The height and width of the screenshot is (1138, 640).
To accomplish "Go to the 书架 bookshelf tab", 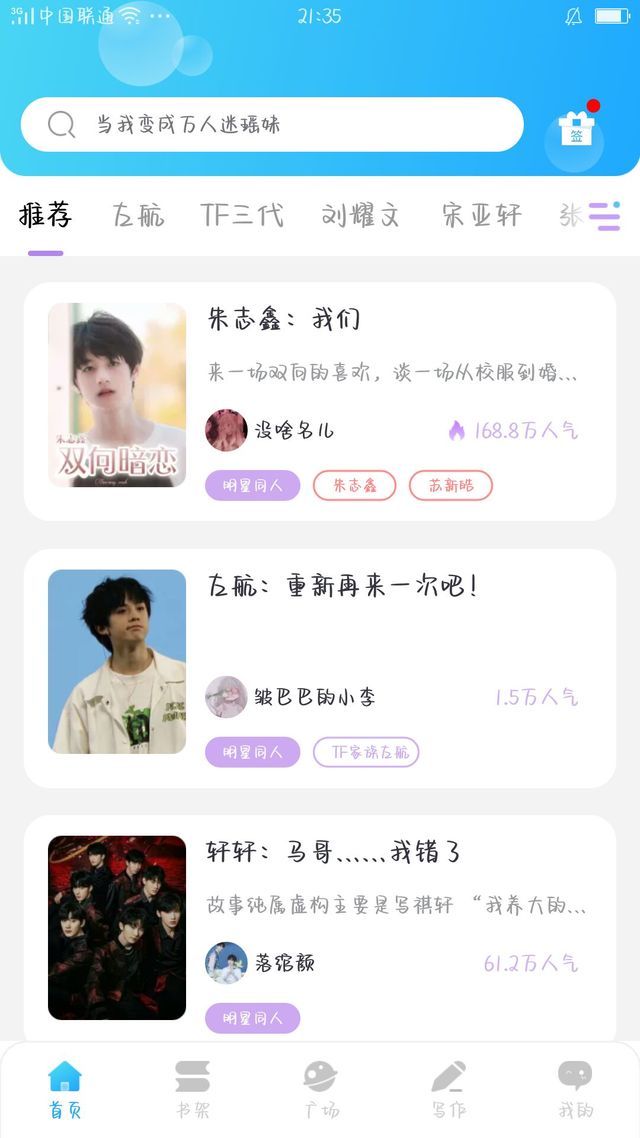I will pyautogui.click(x=192, y=1088).
